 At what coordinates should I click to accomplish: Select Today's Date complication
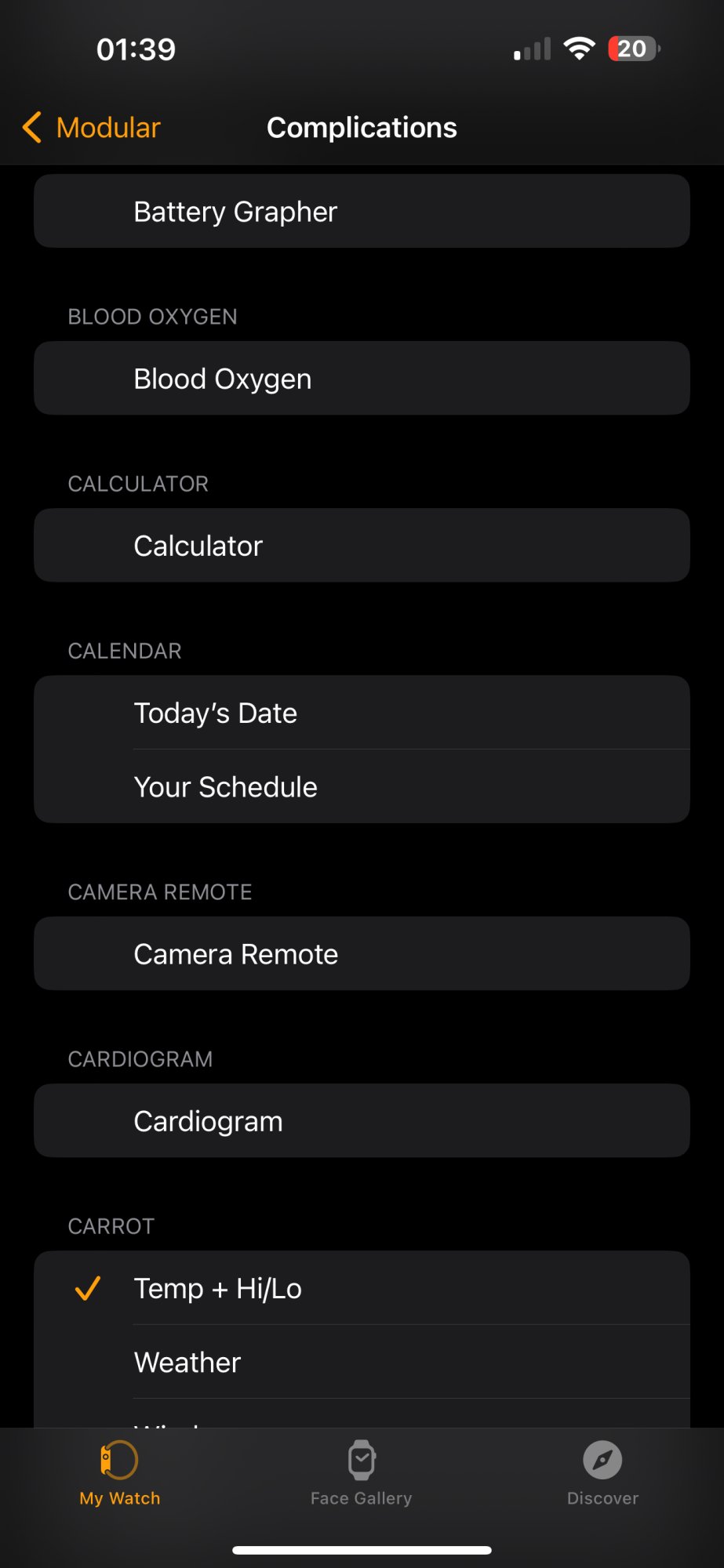tap(361, 713)
